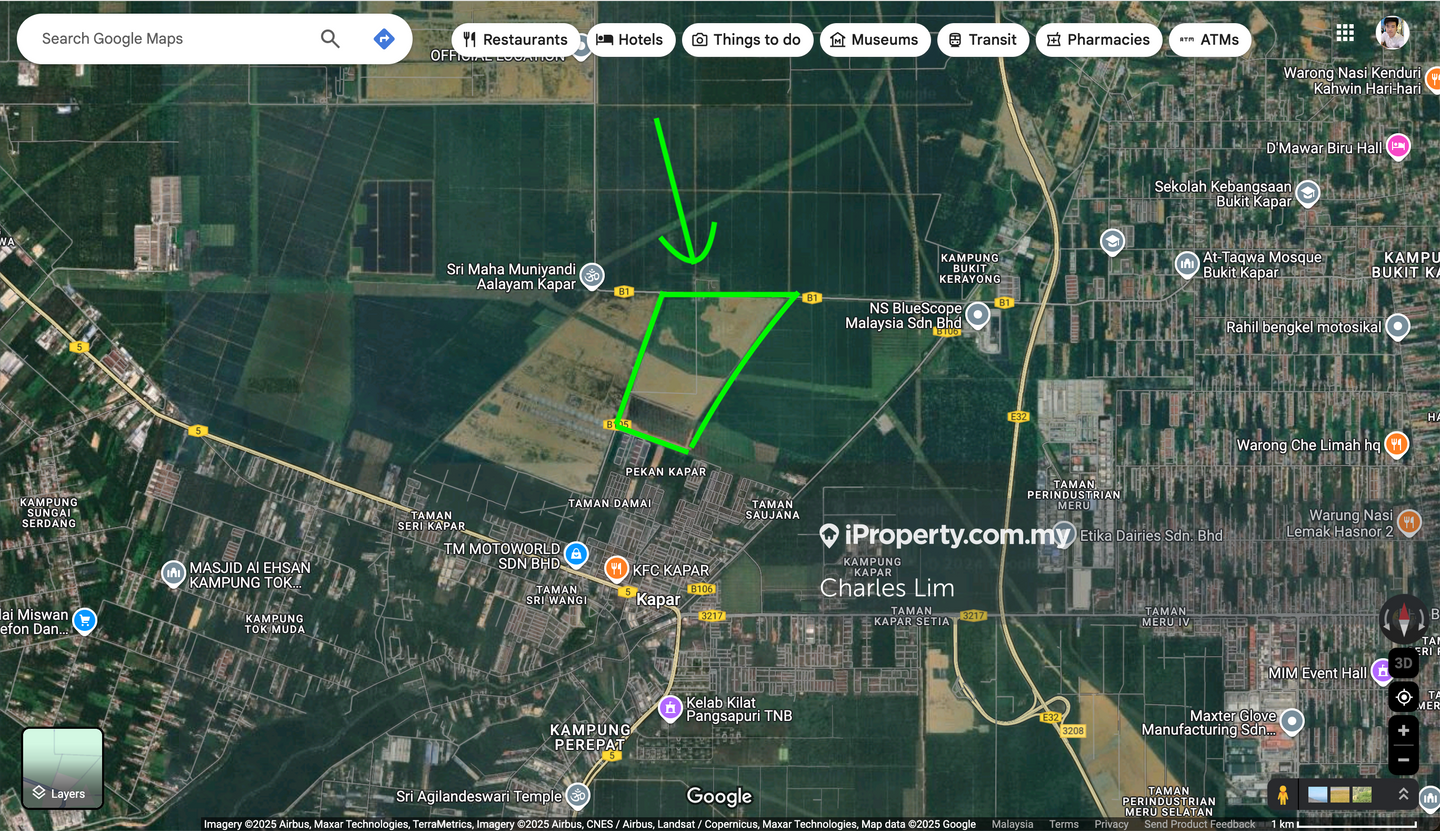Screen dimensions: 1440x831
Task: Open the account profile picture
Action: click(1392, 33)
